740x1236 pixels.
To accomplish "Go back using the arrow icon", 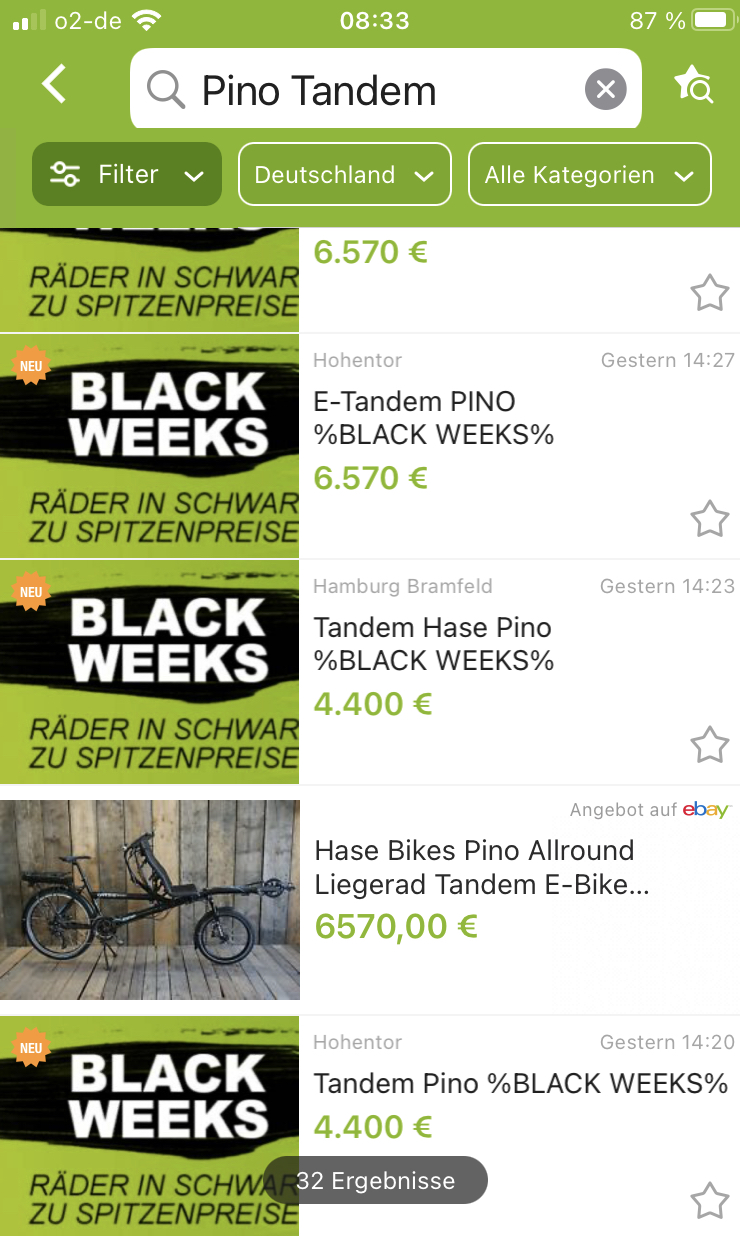I will point(55,85).
